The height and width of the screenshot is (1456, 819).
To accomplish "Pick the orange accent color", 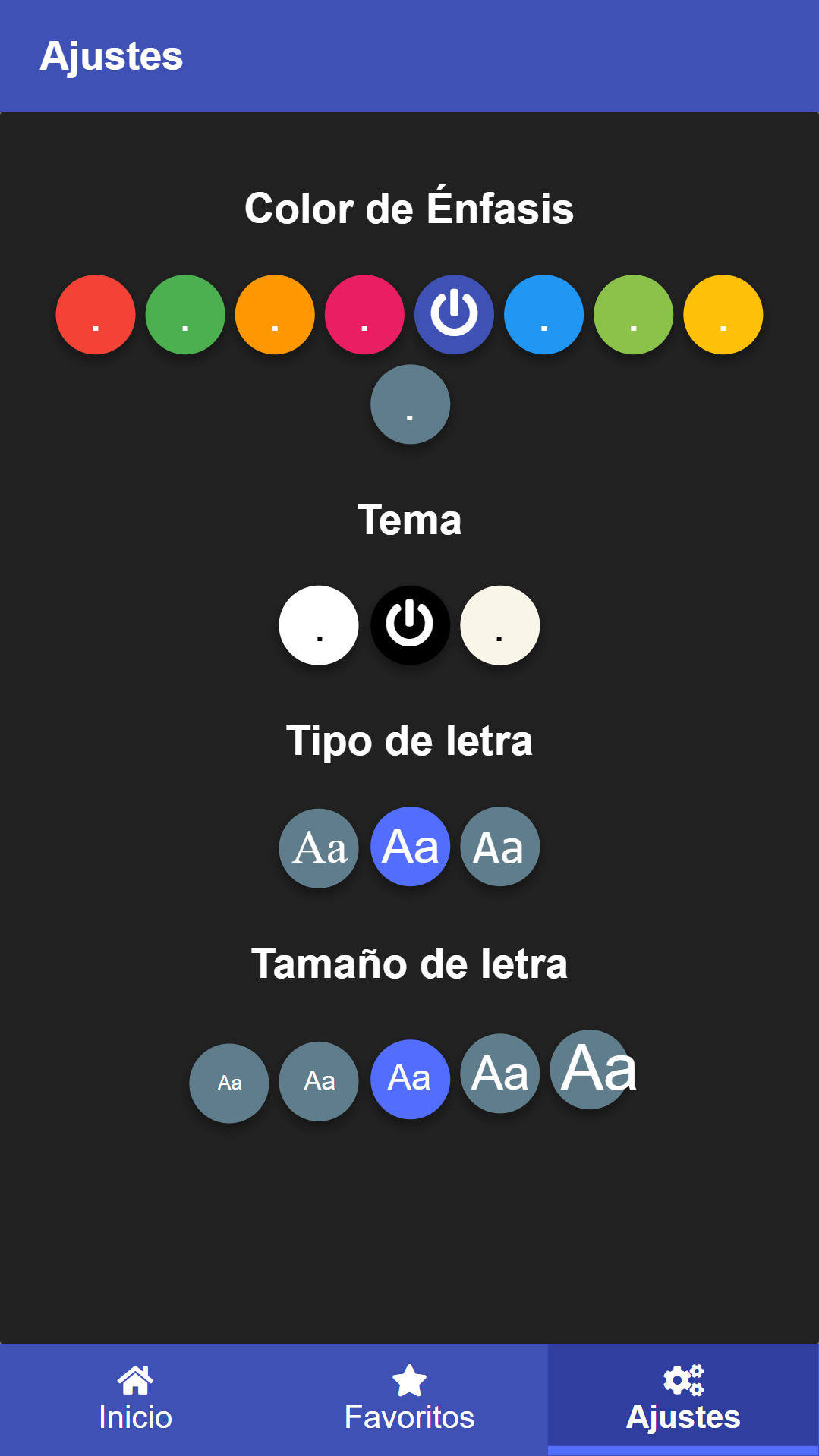I will [275, 315].
